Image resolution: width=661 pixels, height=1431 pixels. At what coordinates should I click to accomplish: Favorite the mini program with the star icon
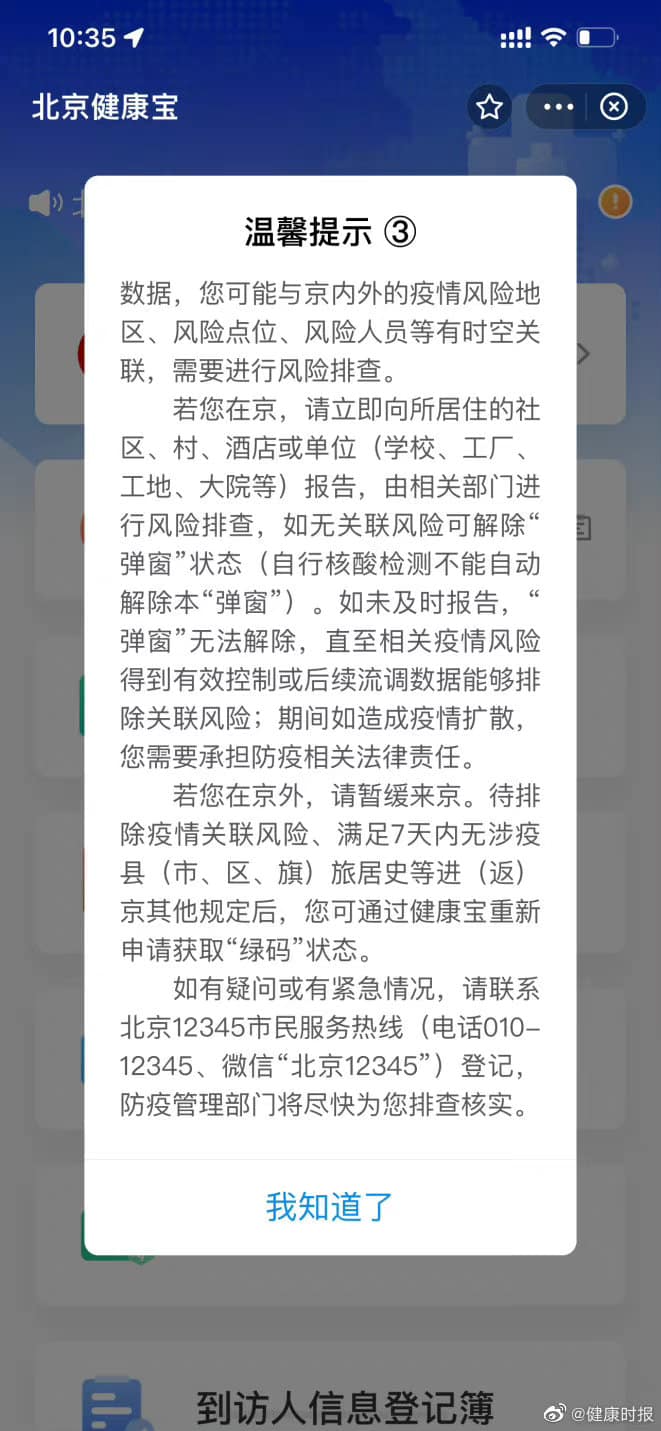click(x=489, y=107)
